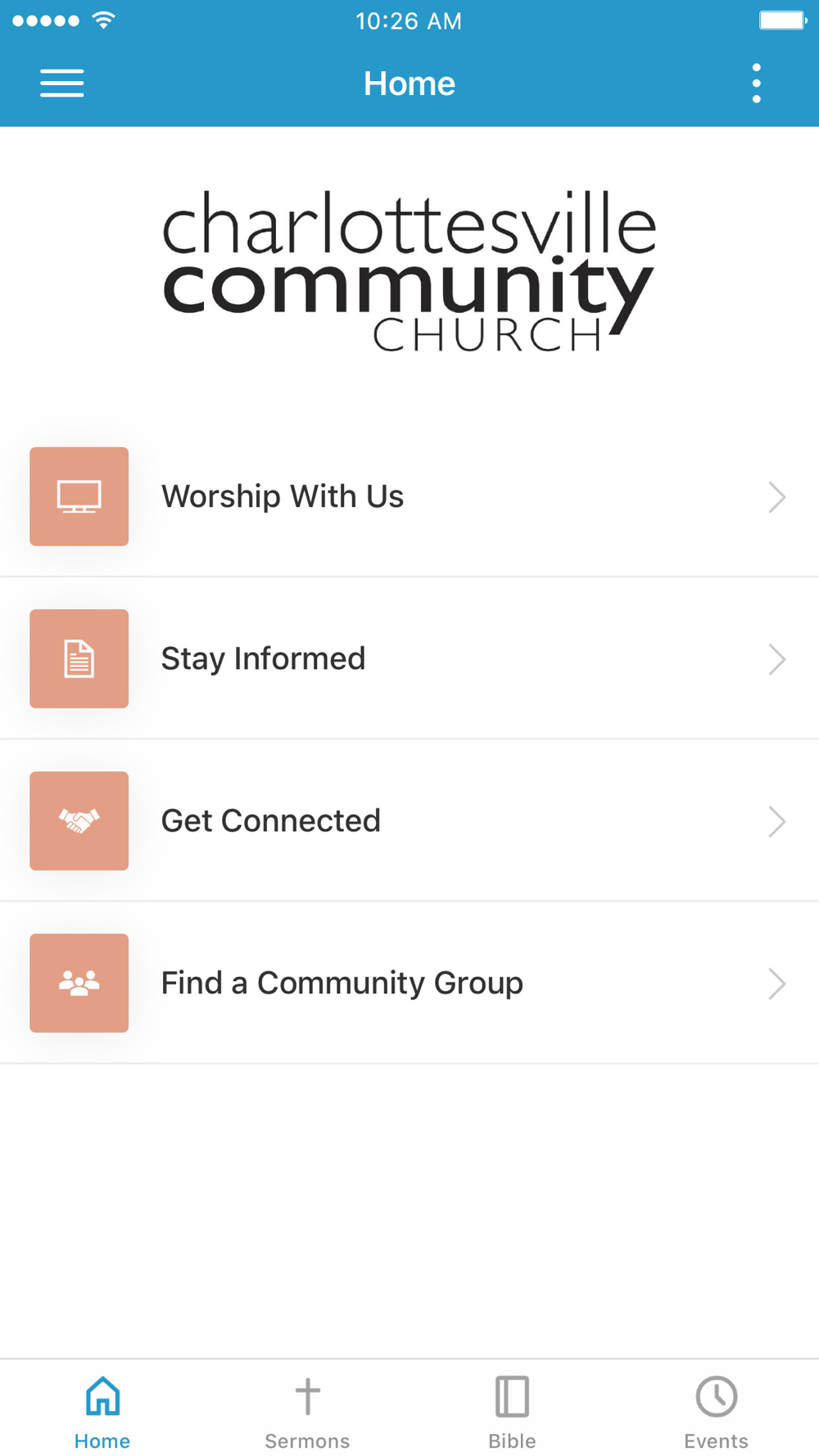Go to Get Connected
Screen dimensions: 819x1456
(x=409, y=821)
